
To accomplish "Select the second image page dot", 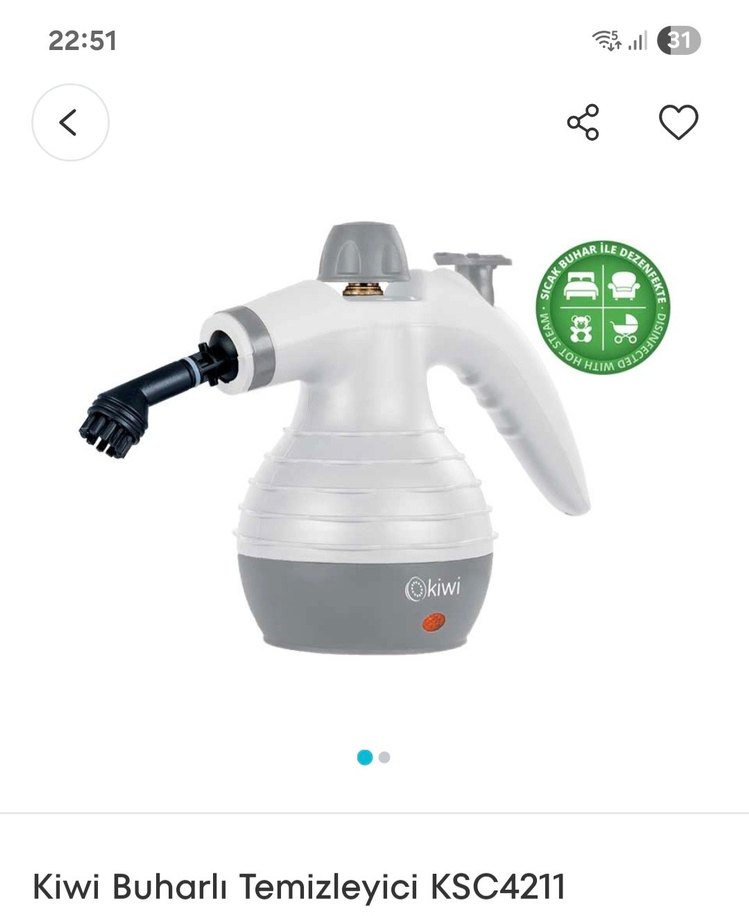I will [x=385, y=757].
